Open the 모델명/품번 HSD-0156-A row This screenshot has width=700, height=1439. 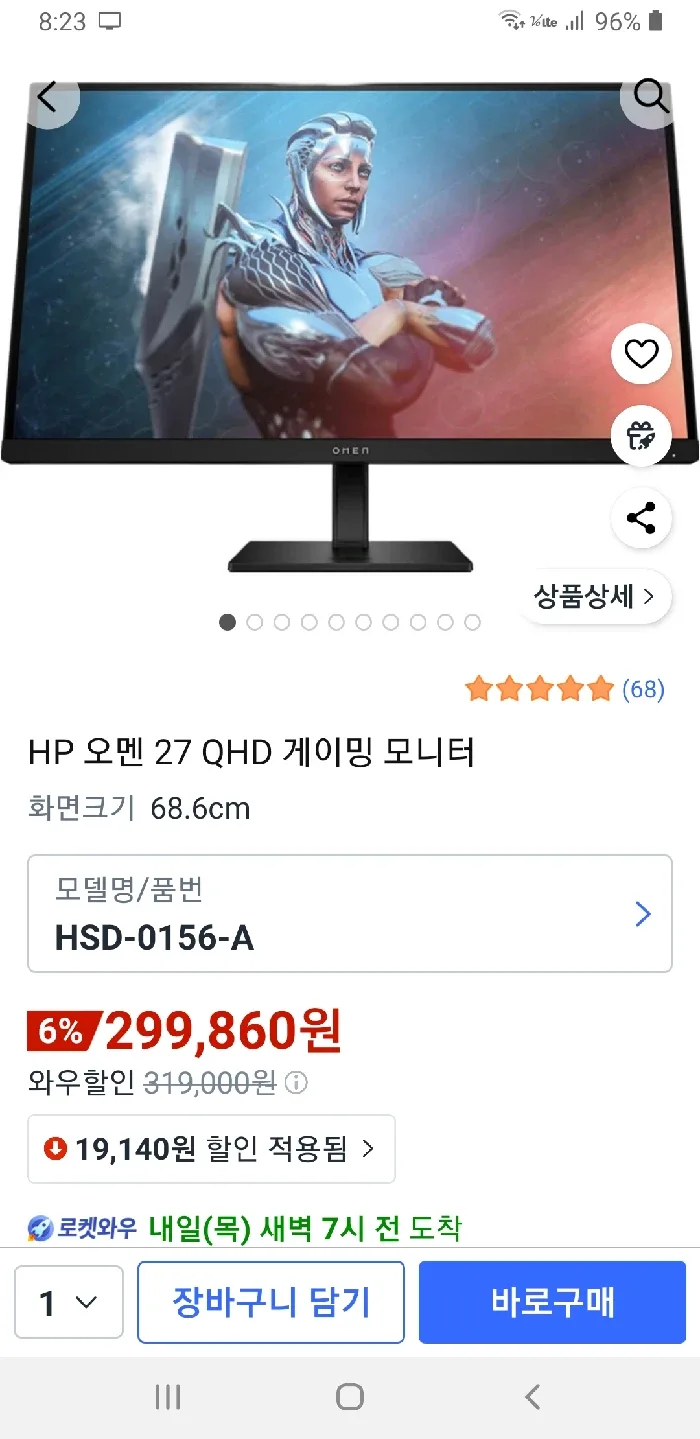point(350,913)
